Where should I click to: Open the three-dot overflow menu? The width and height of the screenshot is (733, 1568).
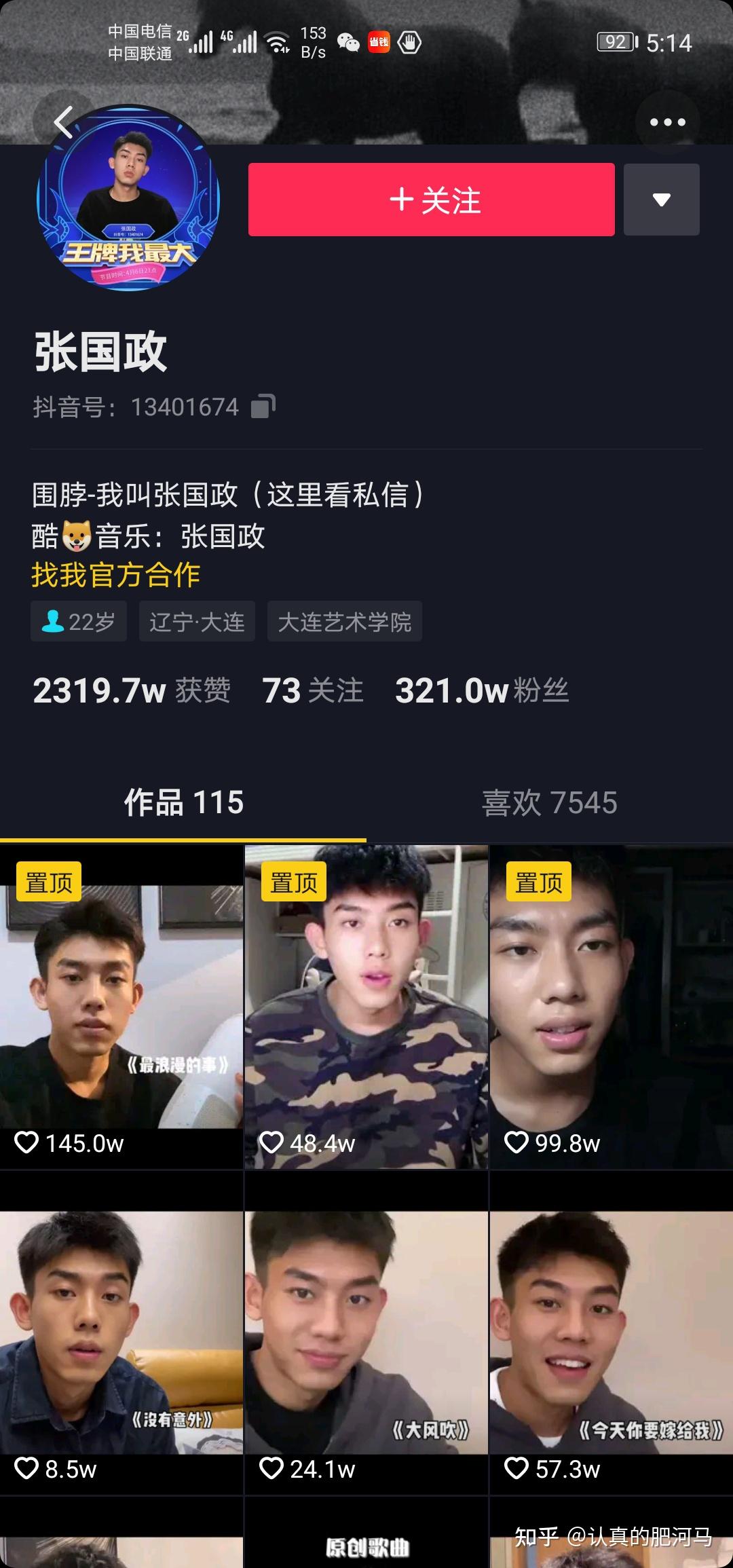tap(667, 122)
